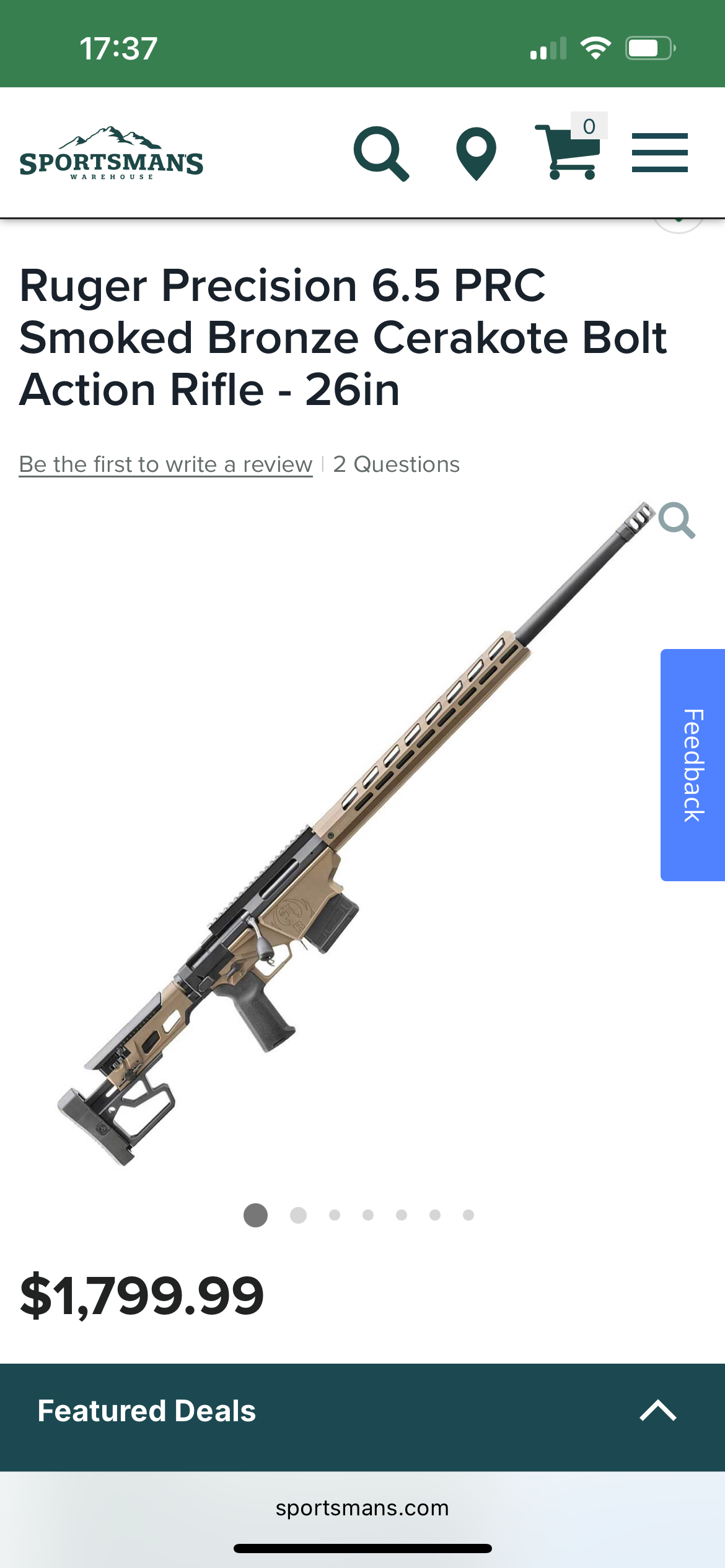Jump to the second product image dot

298,1215
